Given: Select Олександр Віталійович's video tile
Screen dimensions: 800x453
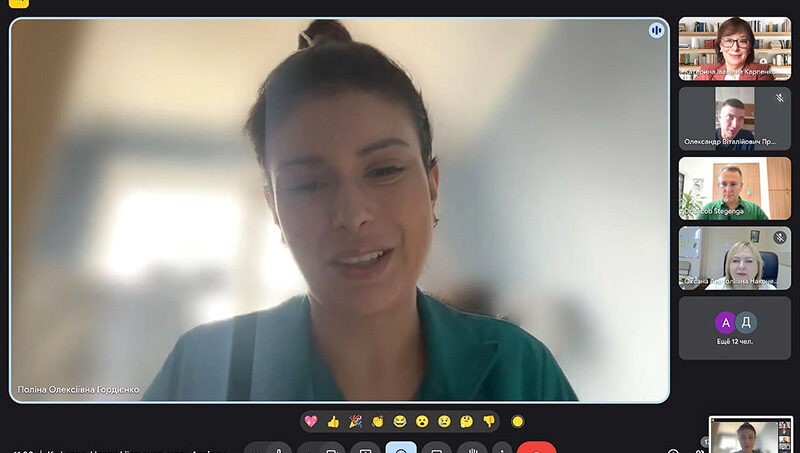Looking at the screenshot, I should point(734,118).
